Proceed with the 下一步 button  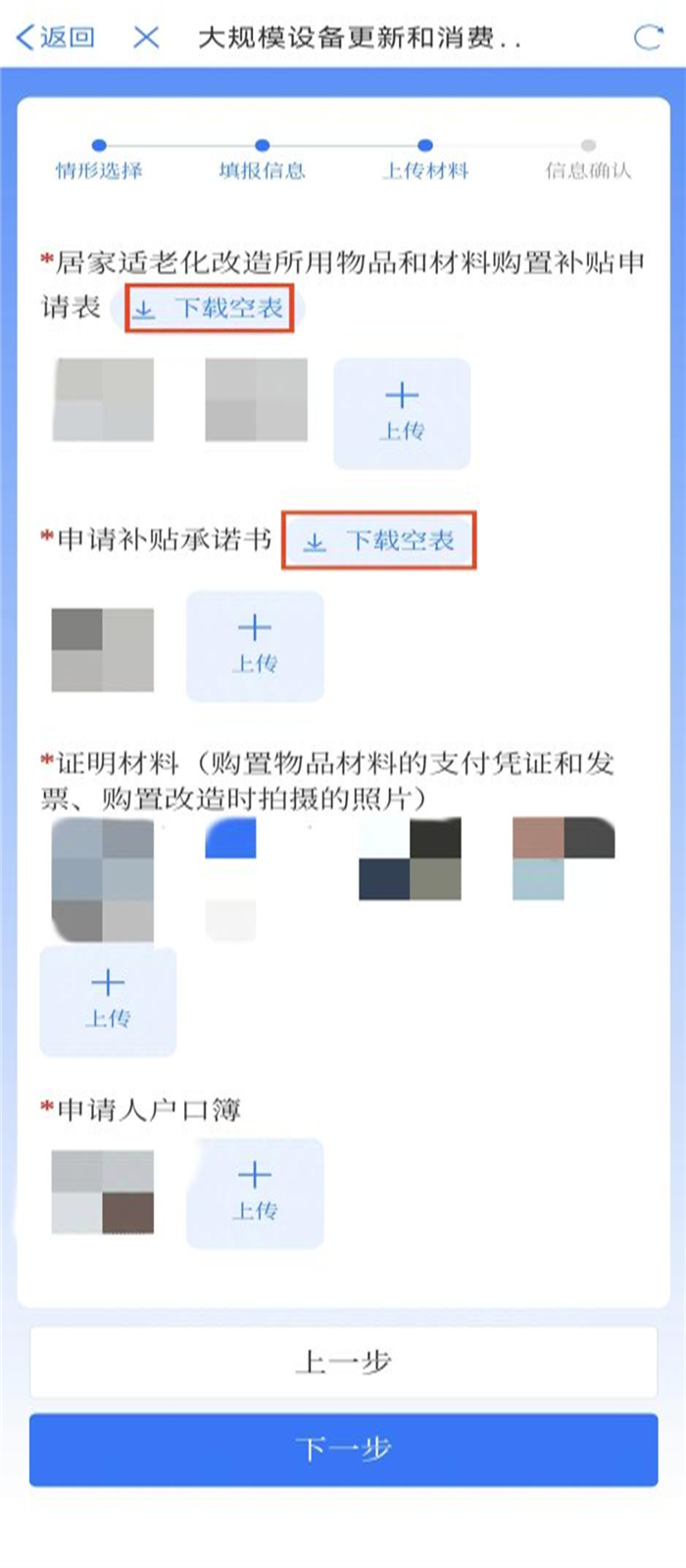[x=343, y=1448]
